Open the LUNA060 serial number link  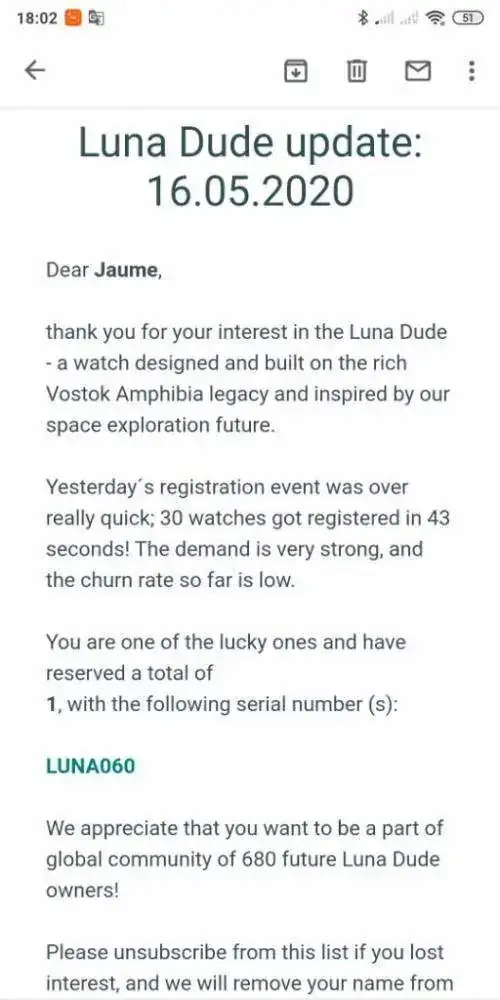pos(91,766)
